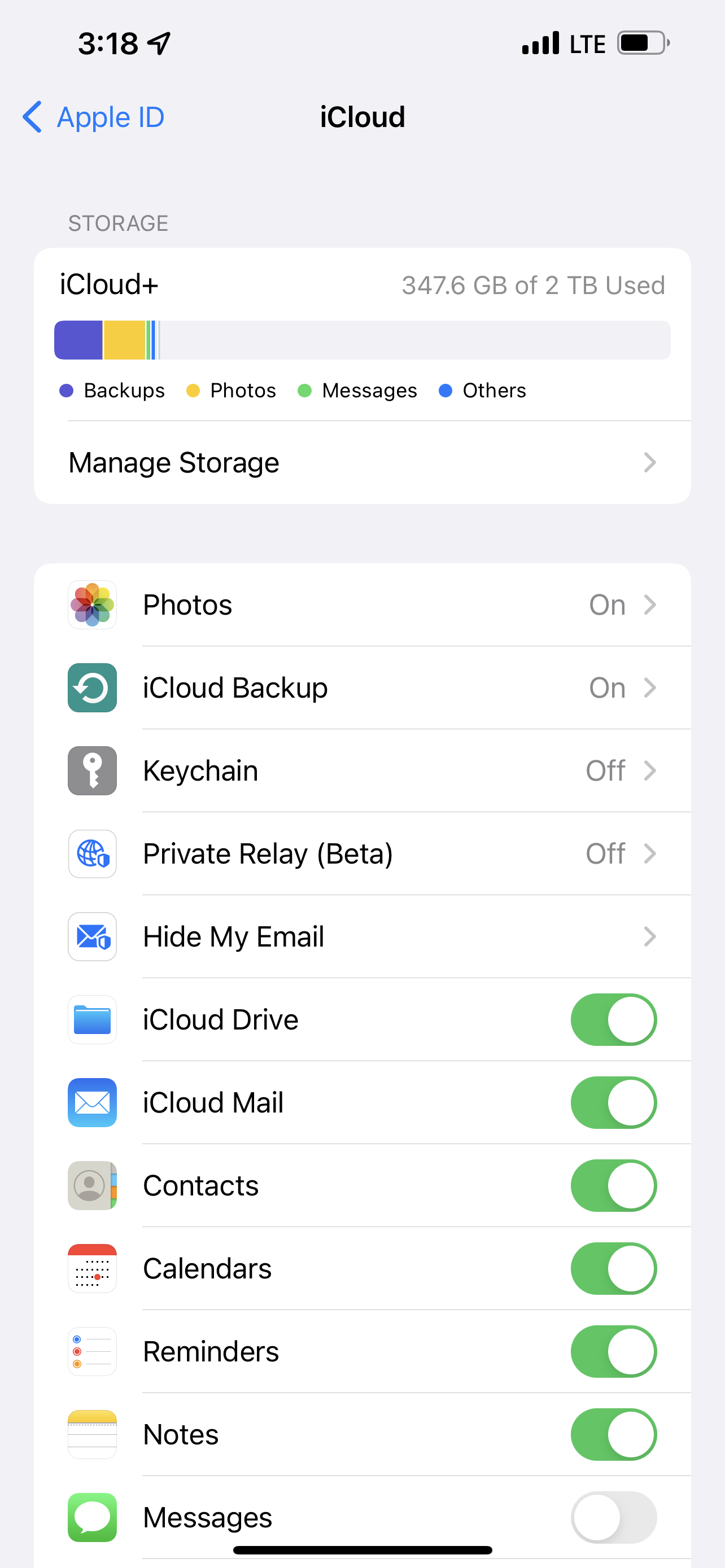Open Photos iCloud settings
The width and height of the screenshot is (725, 1568).
[x=361, y=605]
